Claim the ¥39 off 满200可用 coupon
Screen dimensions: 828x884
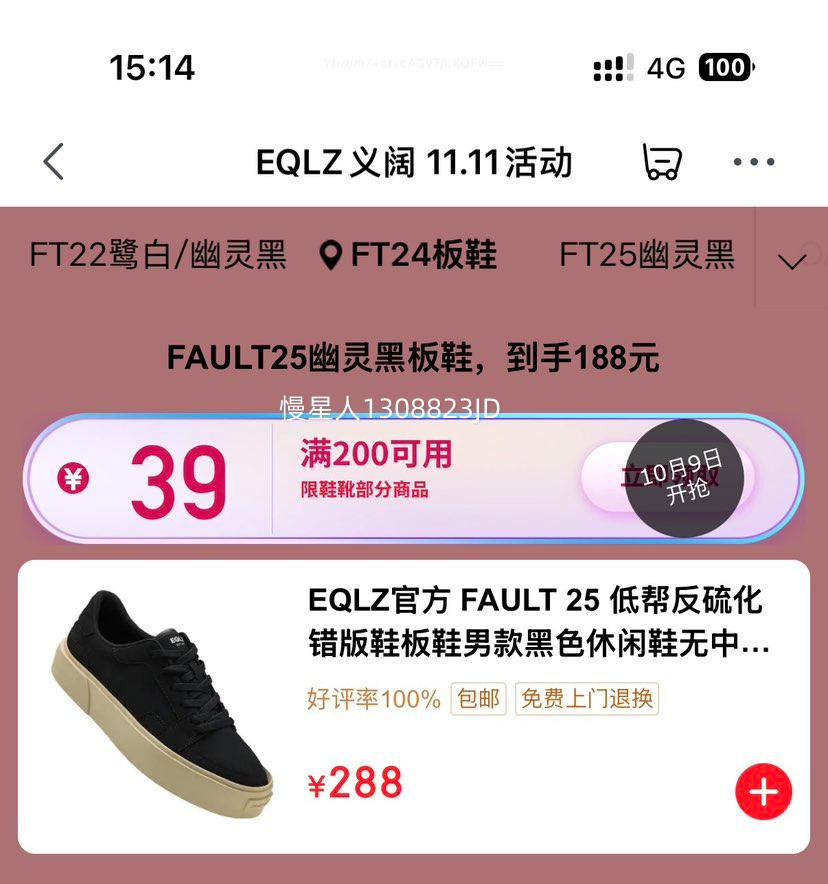pyautogui.click(x=668, y=476)
